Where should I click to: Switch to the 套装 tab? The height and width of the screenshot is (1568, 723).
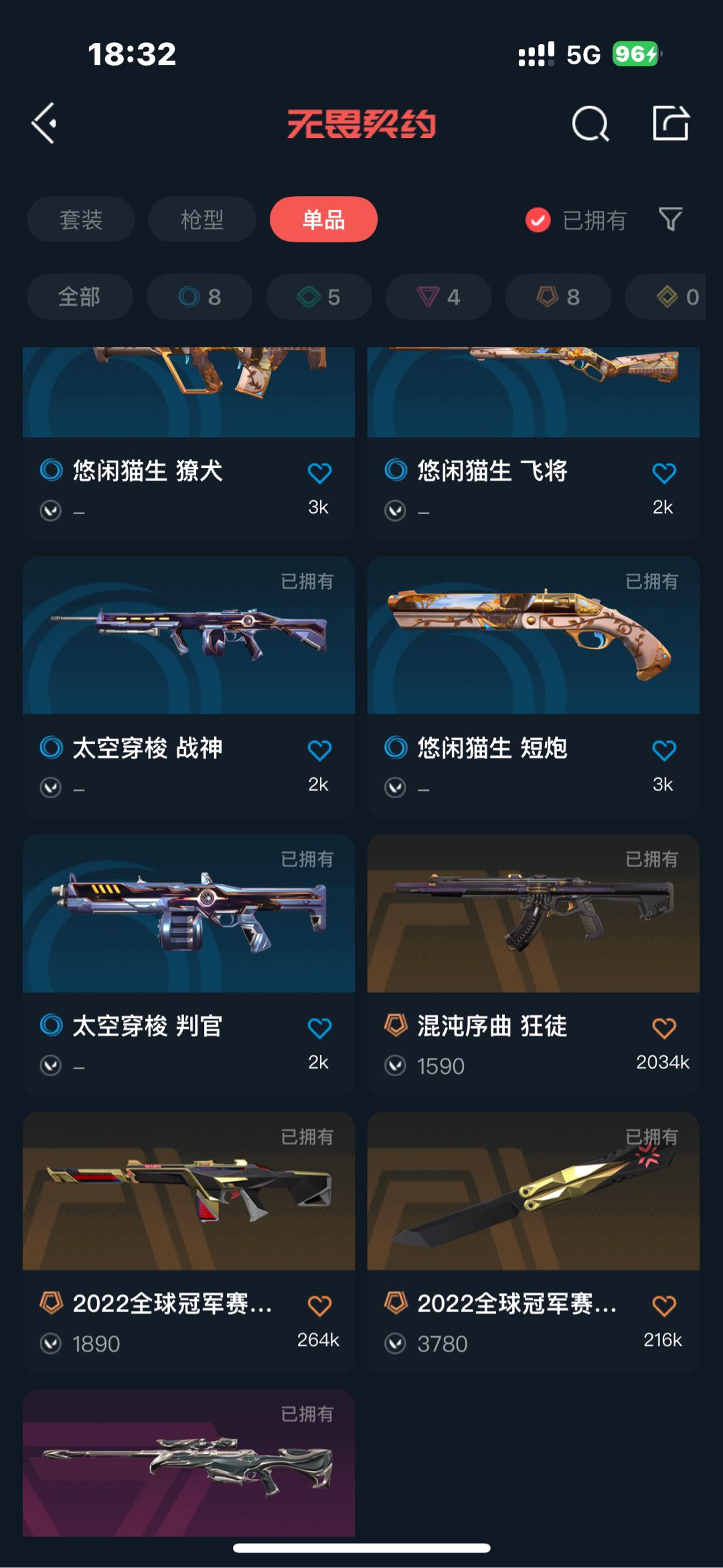[81, 220]
